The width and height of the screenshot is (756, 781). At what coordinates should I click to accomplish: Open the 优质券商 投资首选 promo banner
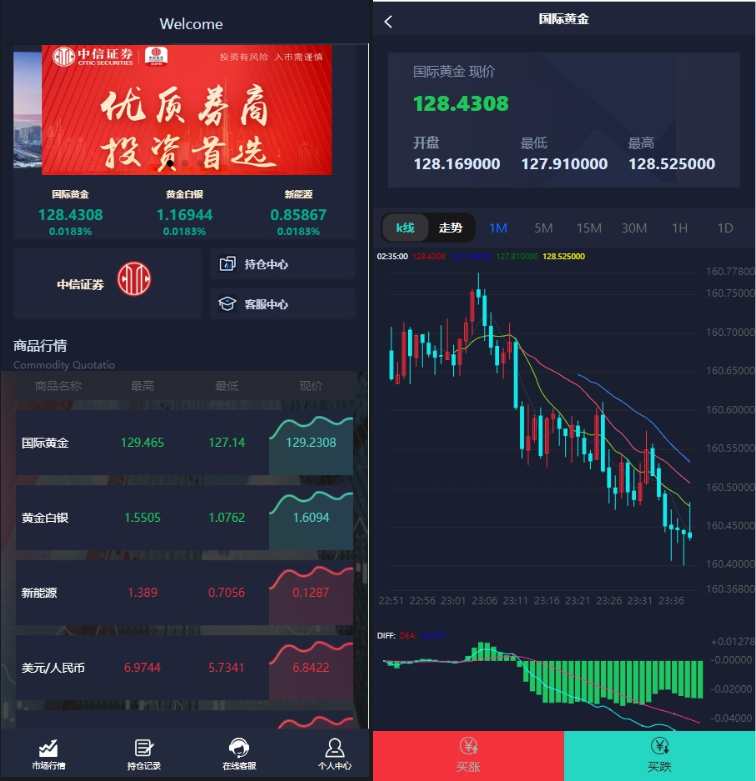[186, 109]
